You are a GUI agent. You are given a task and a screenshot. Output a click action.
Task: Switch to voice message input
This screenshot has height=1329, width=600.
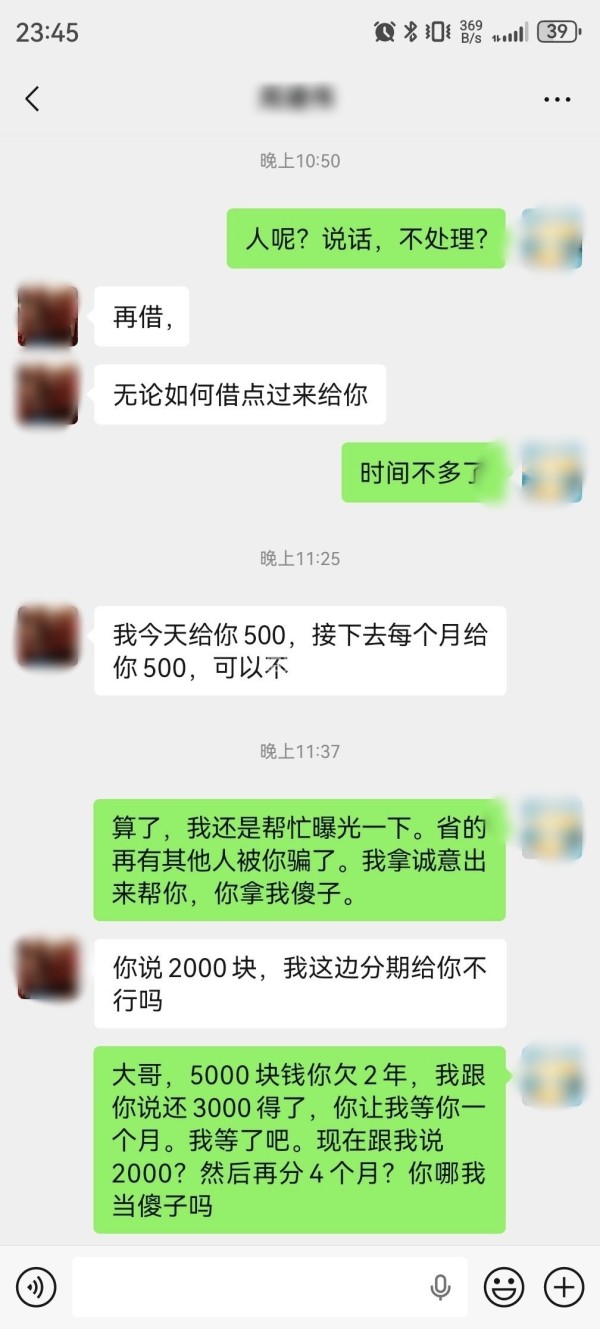(x=36, y=1286)
